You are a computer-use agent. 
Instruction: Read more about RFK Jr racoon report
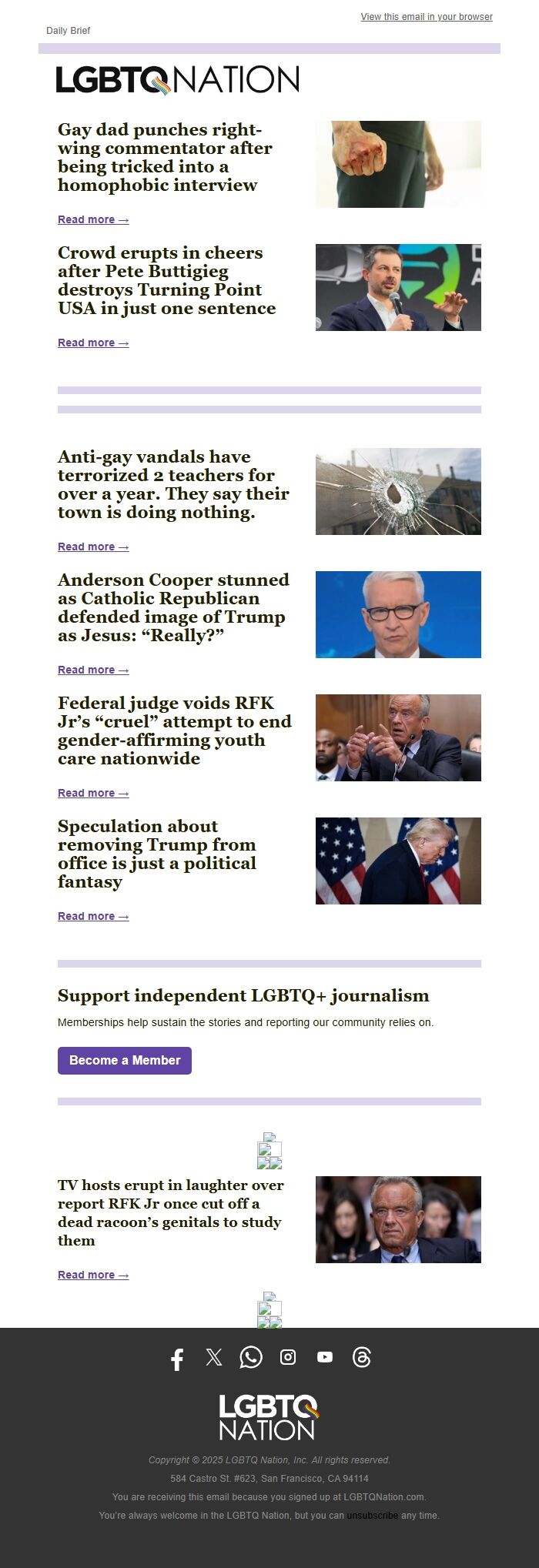pyautogui.click(x=92, y=1275)
